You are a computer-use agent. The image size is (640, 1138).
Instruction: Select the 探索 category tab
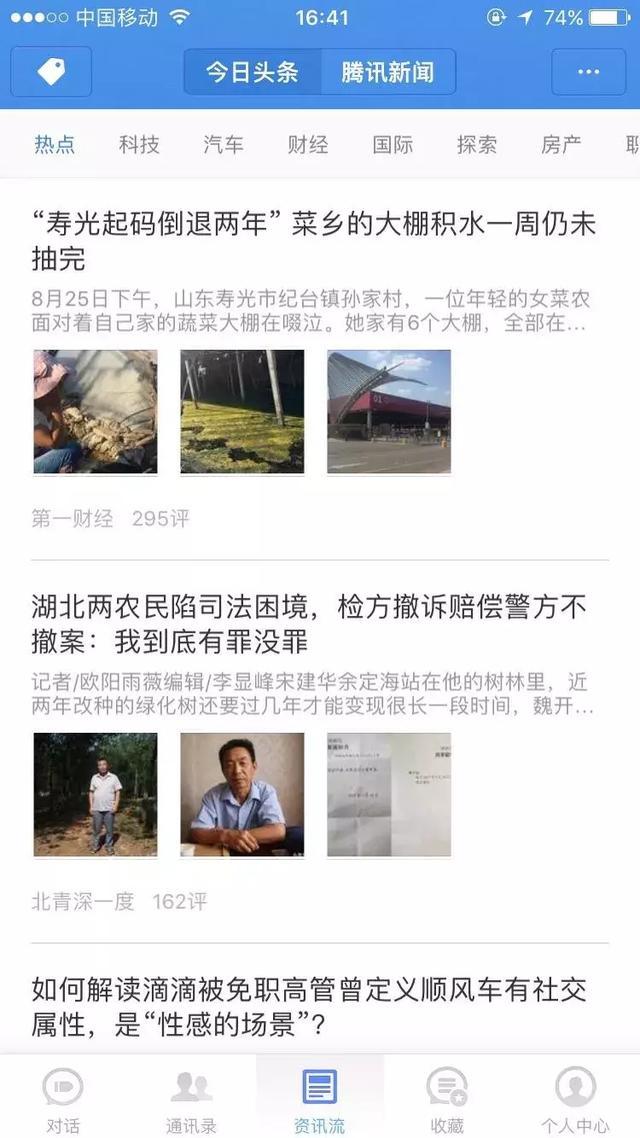tap(477, 144)
